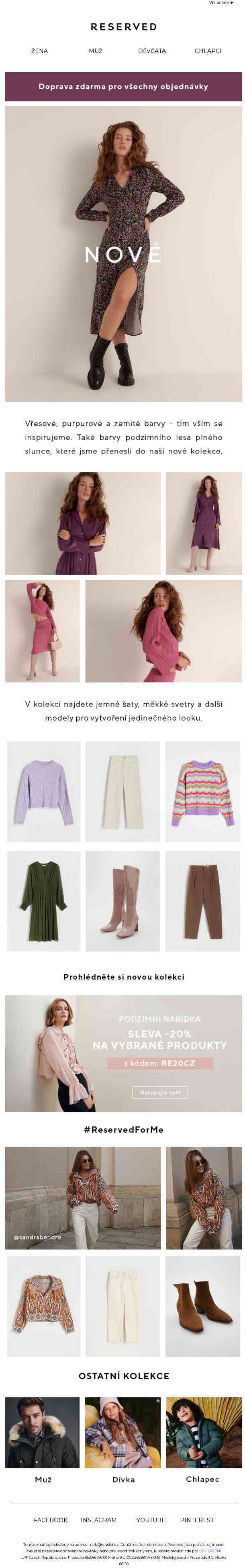Follow the Prohlédněte si novou kolekci link

coord(124,977)
